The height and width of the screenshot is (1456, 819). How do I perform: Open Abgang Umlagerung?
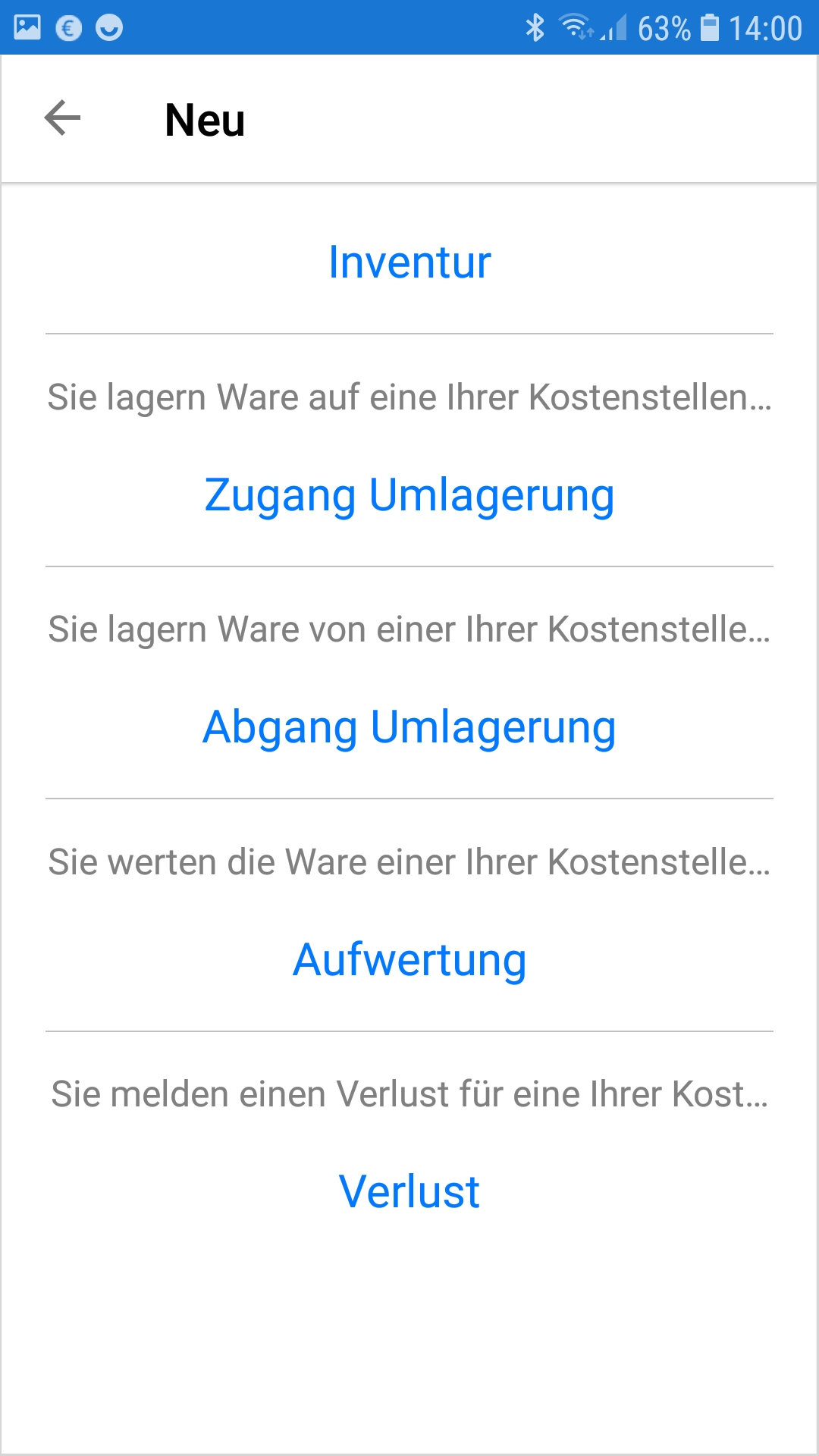pyautogui.click(x=409, y=727)
